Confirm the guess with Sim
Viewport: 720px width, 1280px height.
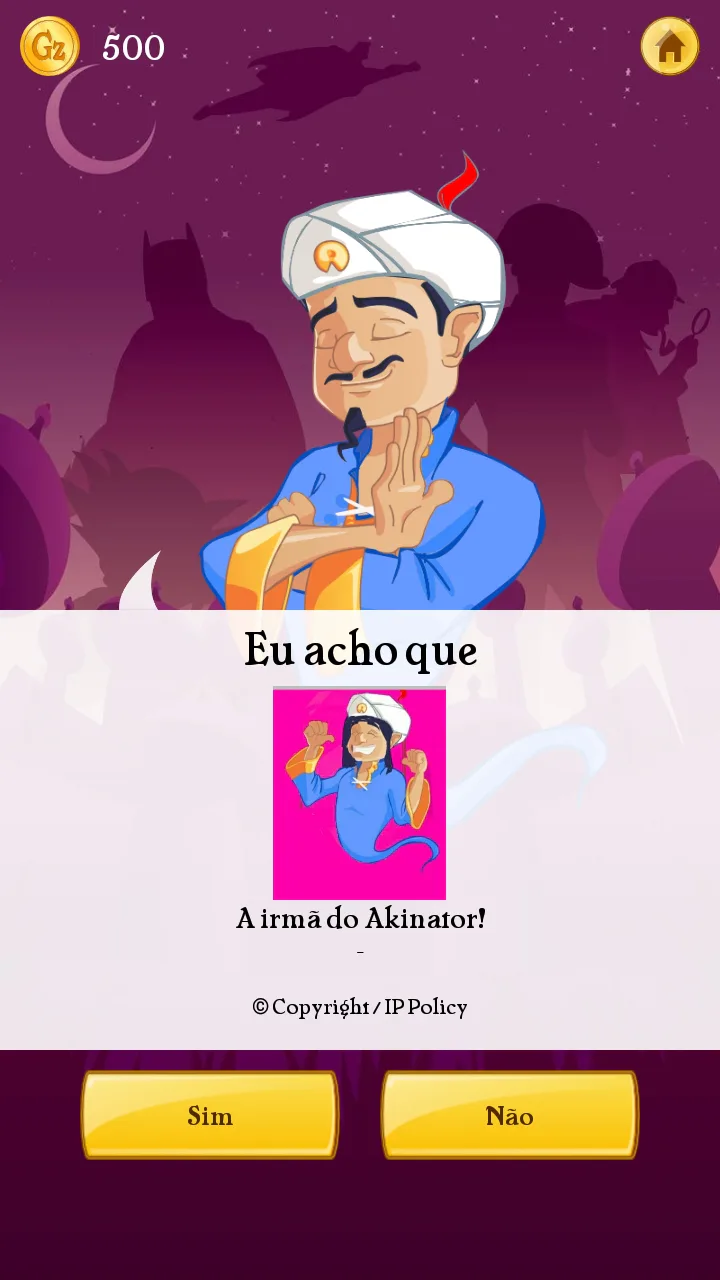click(210, 1115)
